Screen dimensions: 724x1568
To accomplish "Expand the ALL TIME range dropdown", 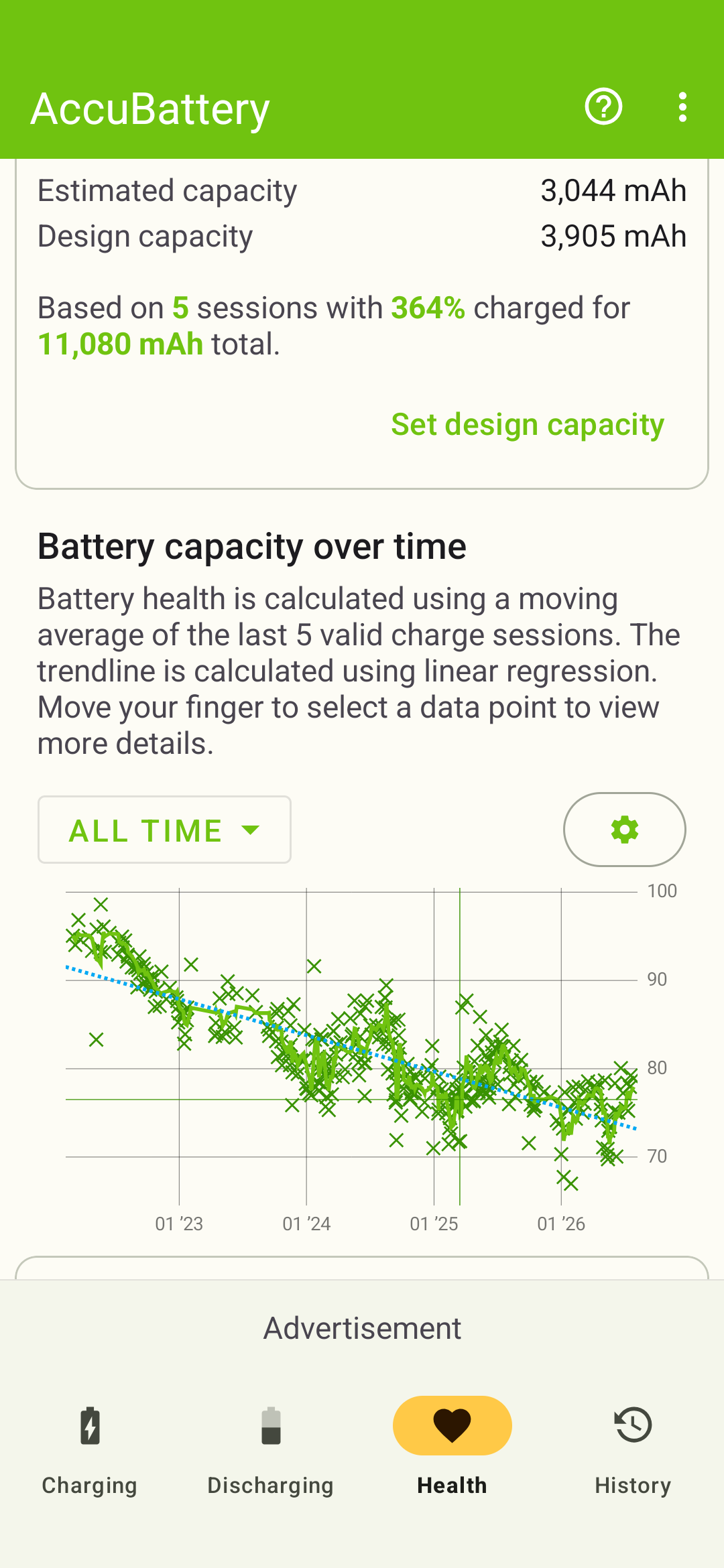I will 164,830.
